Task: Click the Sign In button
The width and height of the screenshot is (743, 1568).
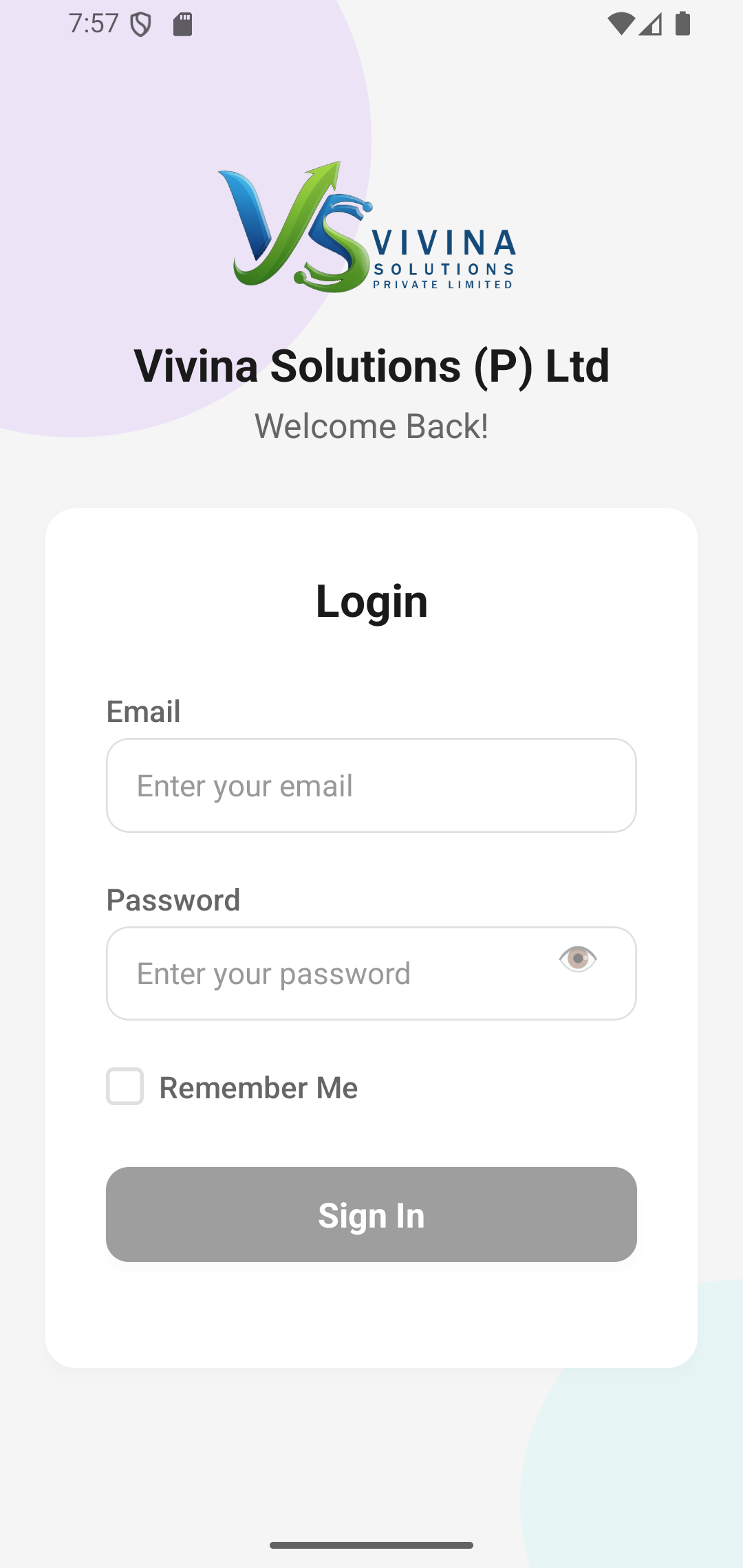Action: pyautogui.click(x=371, y=1215)
